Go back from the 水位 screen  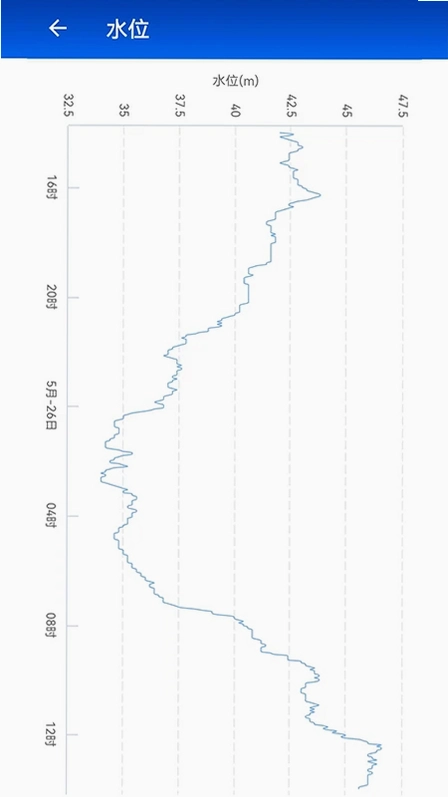[57, 29]
